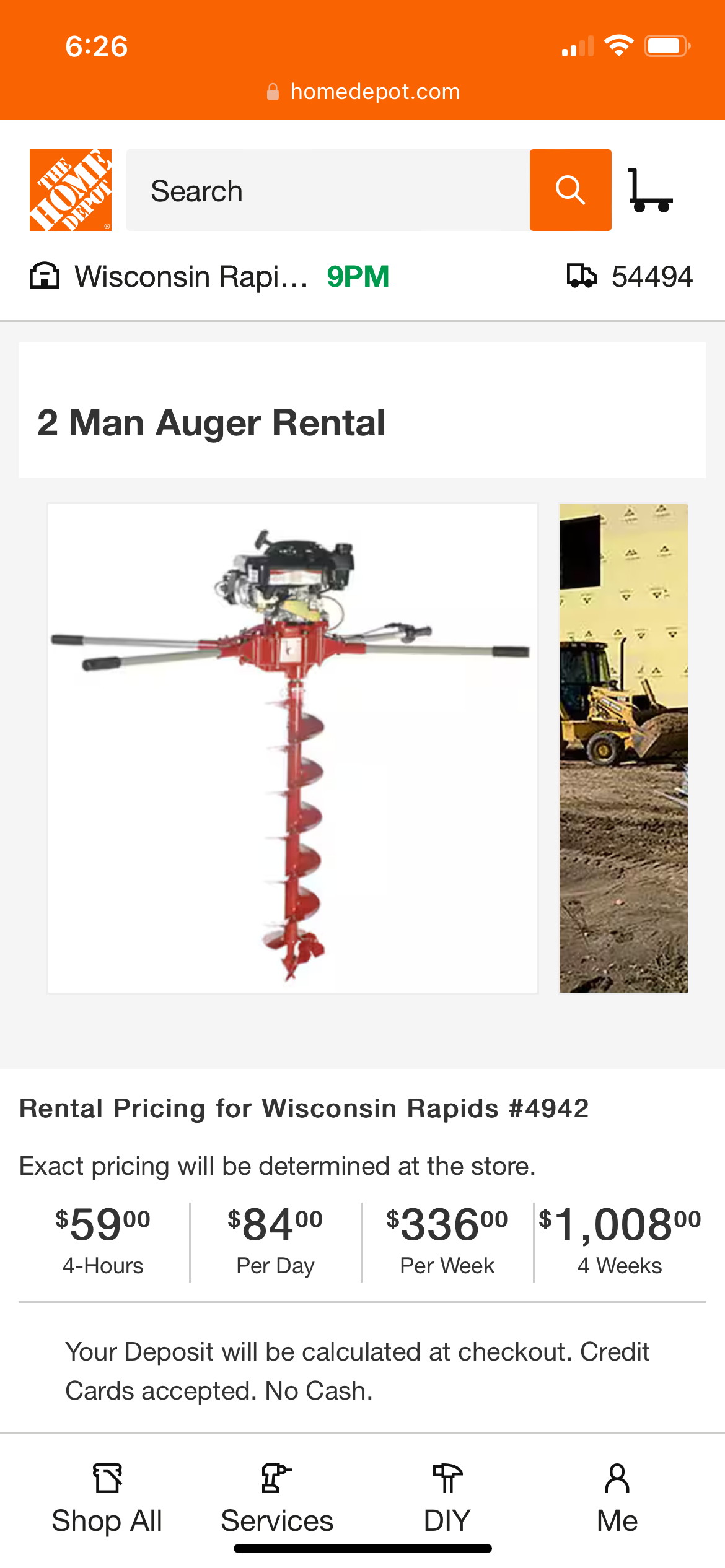The height and width of the screenshot is (1568, 725).
Task: Open the Shop All tab
Action: click(x=107, y=1499)
